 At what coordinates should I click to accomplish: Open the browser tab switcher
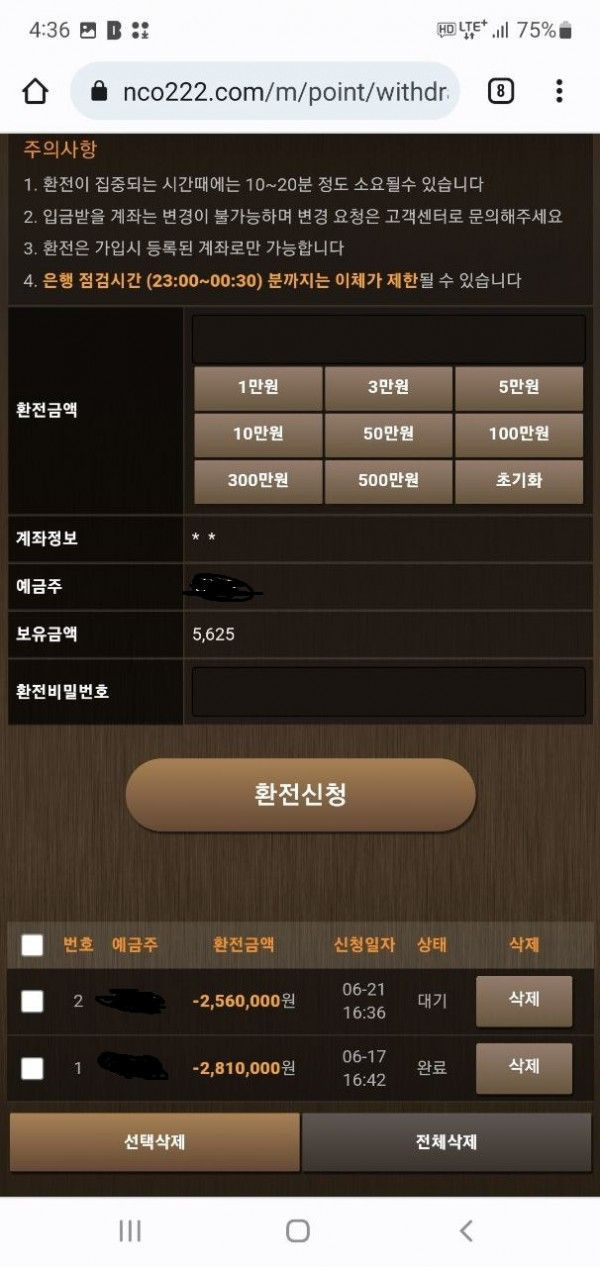[x=500, y=92]
